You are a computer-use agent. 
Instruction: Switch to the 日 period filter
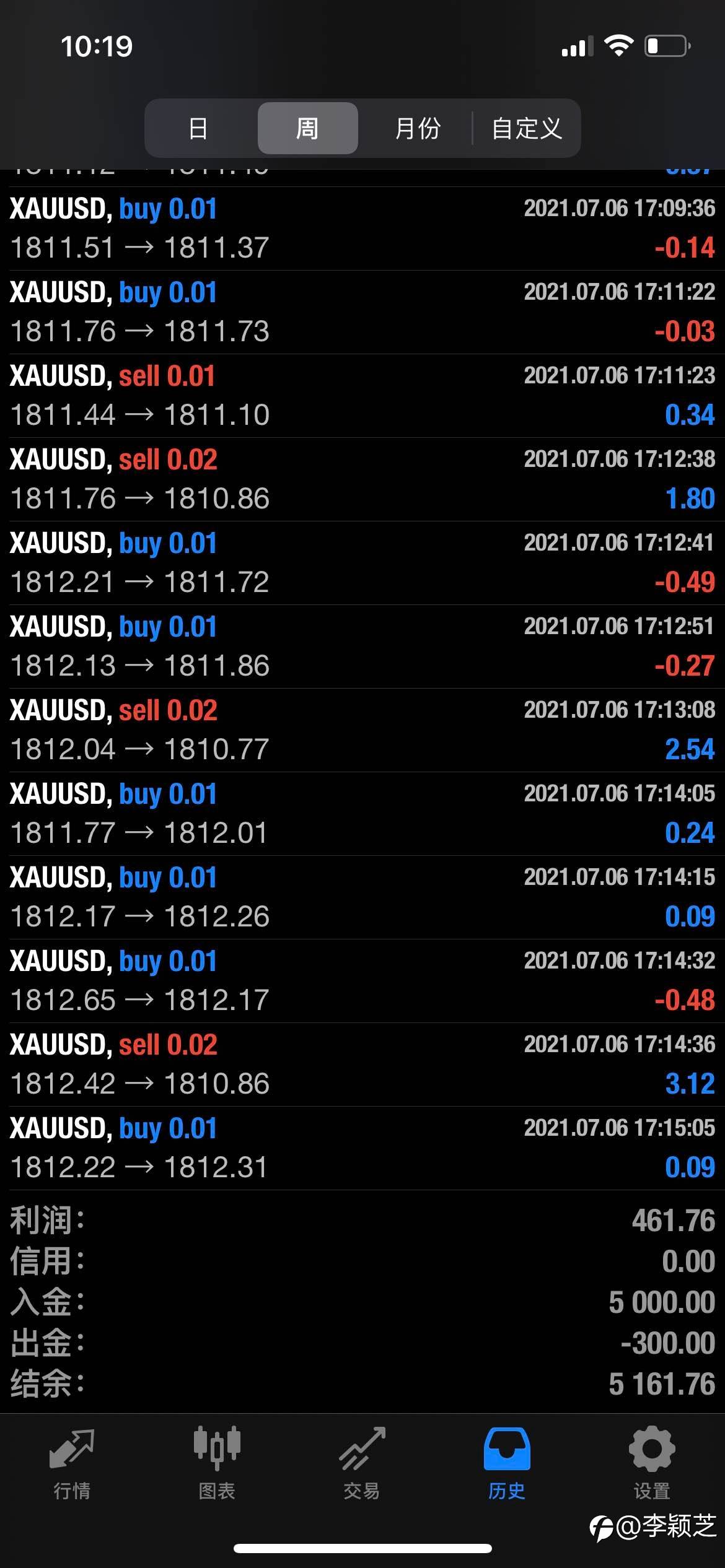click(x=198, y=128)
